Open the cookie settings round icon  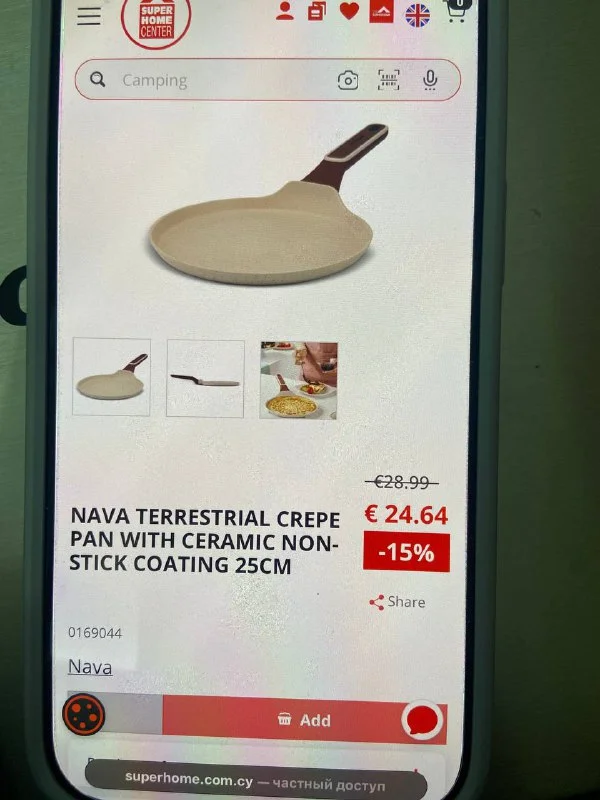84,715
